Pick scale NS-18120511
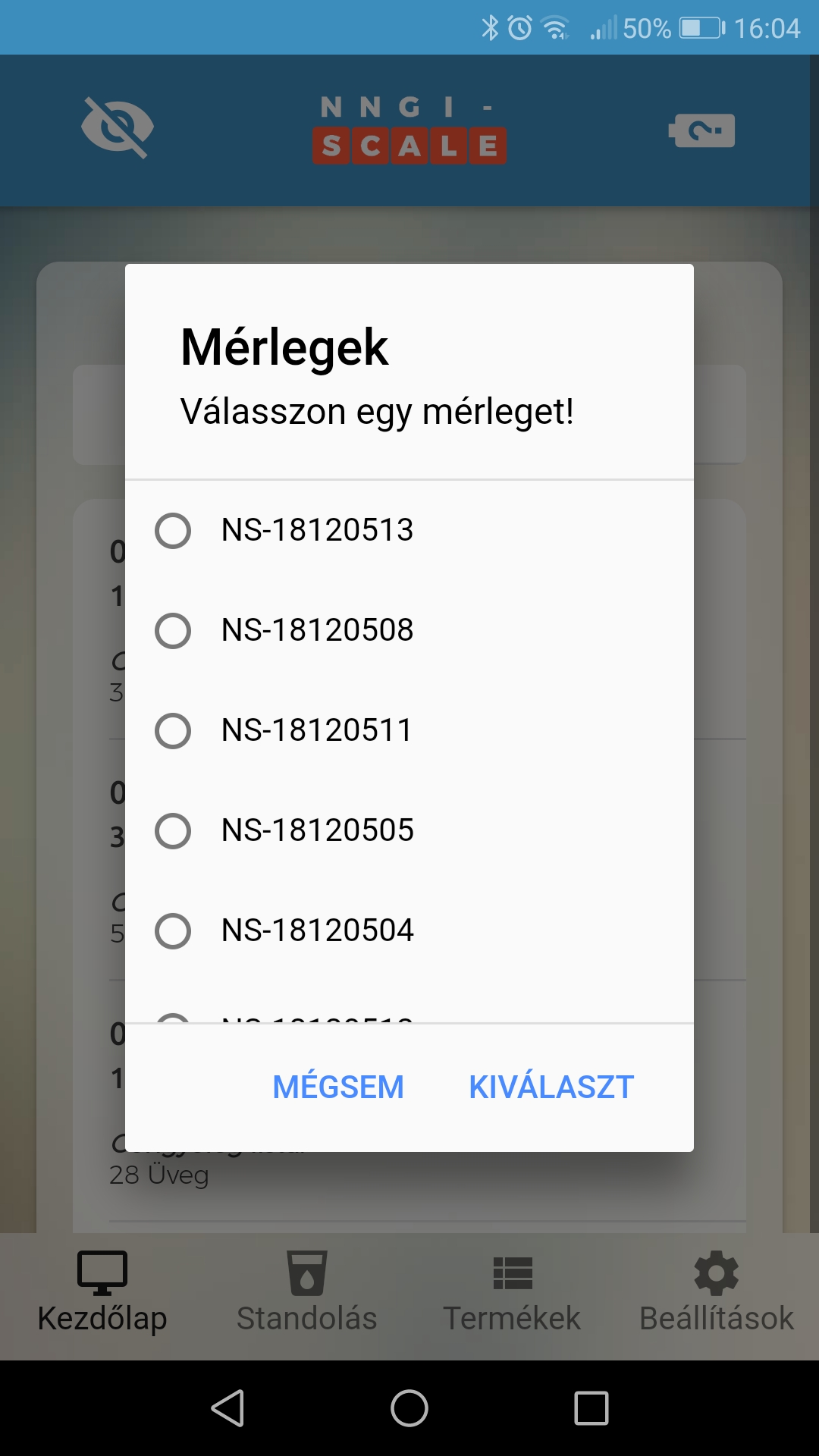The width and height of the screenshot is (819, 1456). pos(173,731)
